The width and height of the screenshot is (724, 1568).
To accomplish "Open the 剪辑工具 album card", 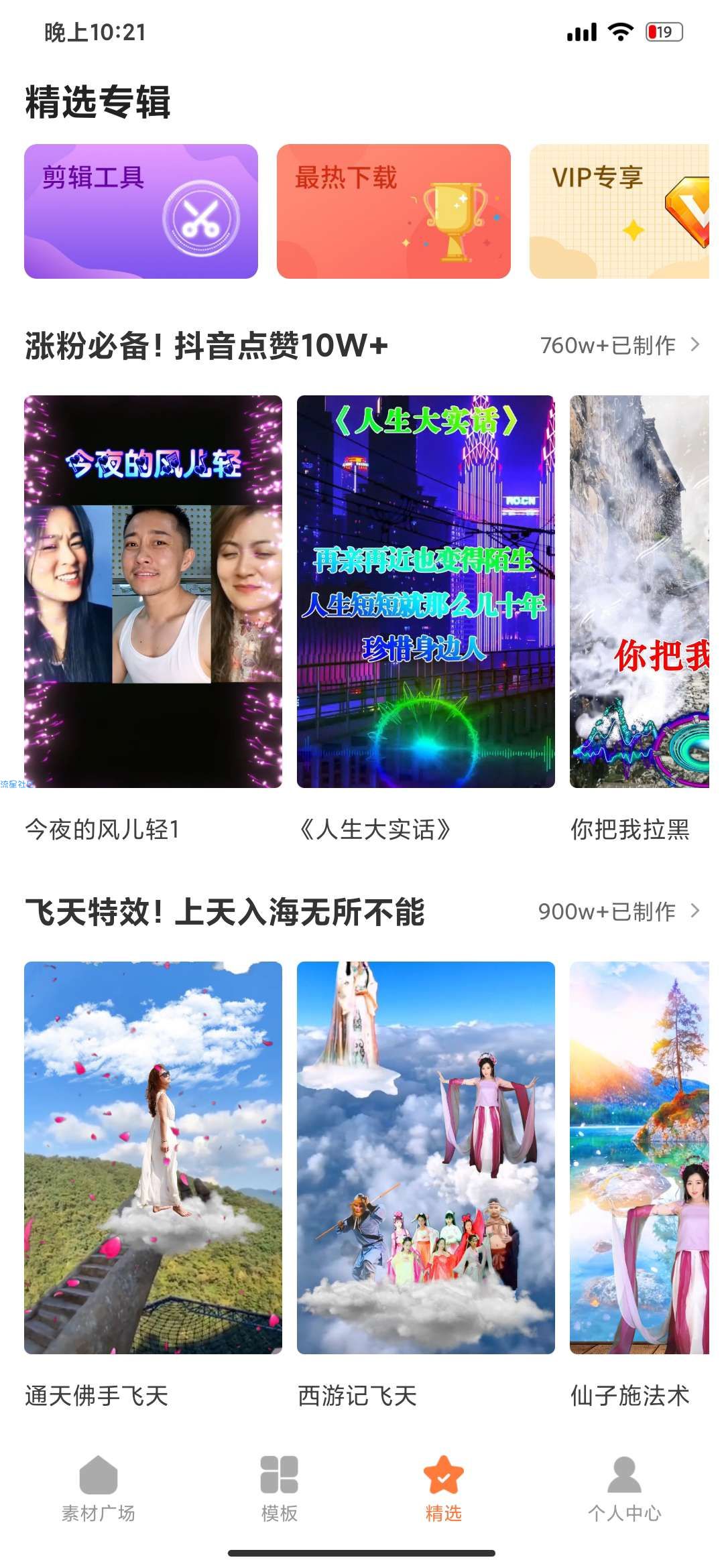I will click(141, 211).
